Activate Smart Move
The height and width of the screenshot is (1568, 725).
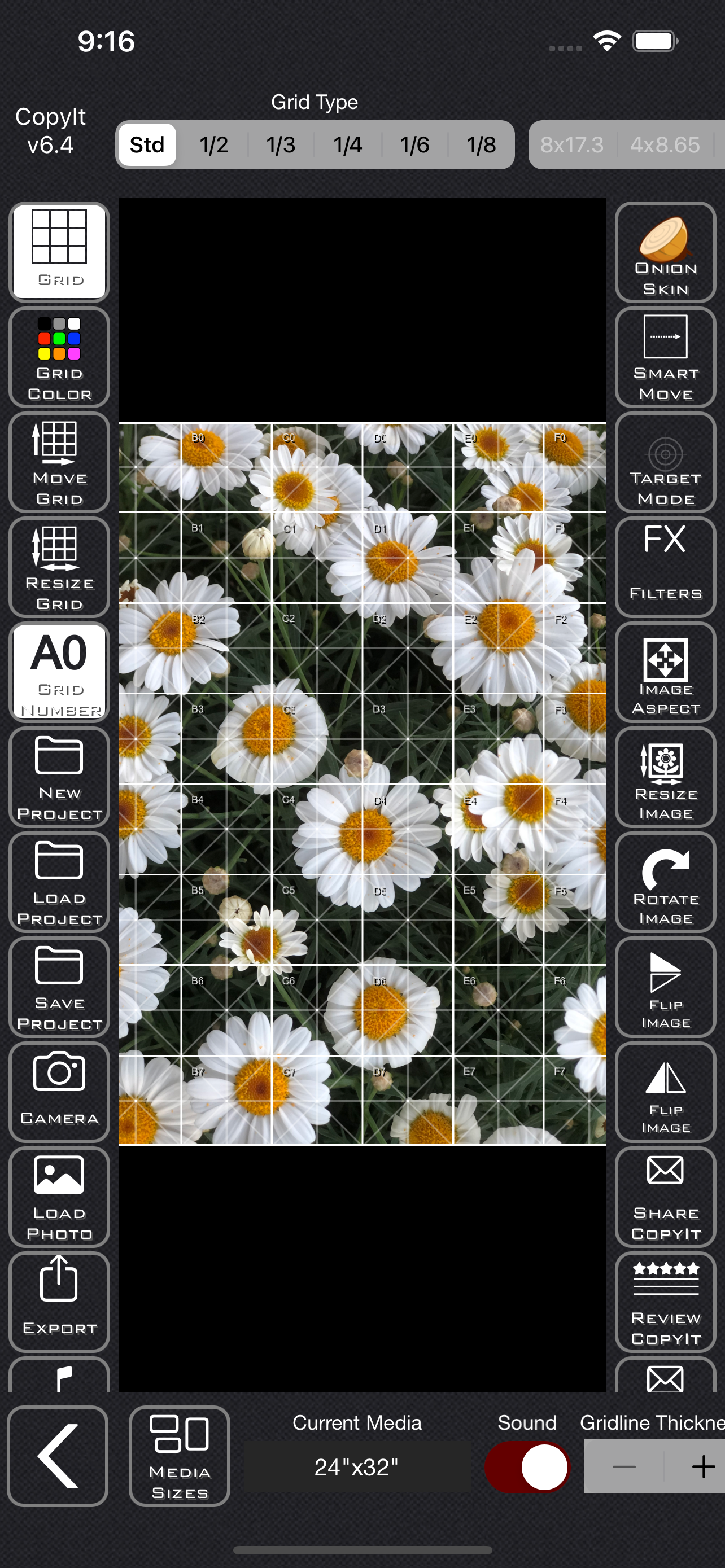[x=665, y=357]
